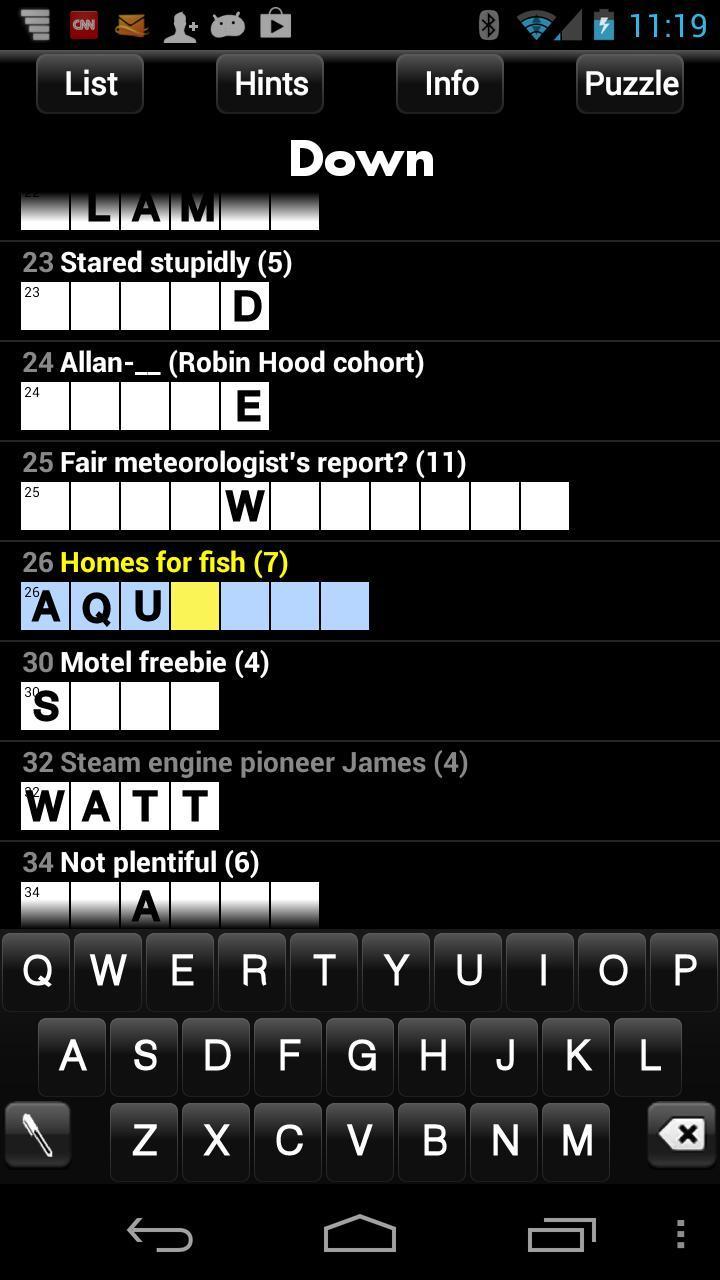Tap the battery charging indicator
The width and height of the screenshot is (720, 1280).
pos(605,23)
